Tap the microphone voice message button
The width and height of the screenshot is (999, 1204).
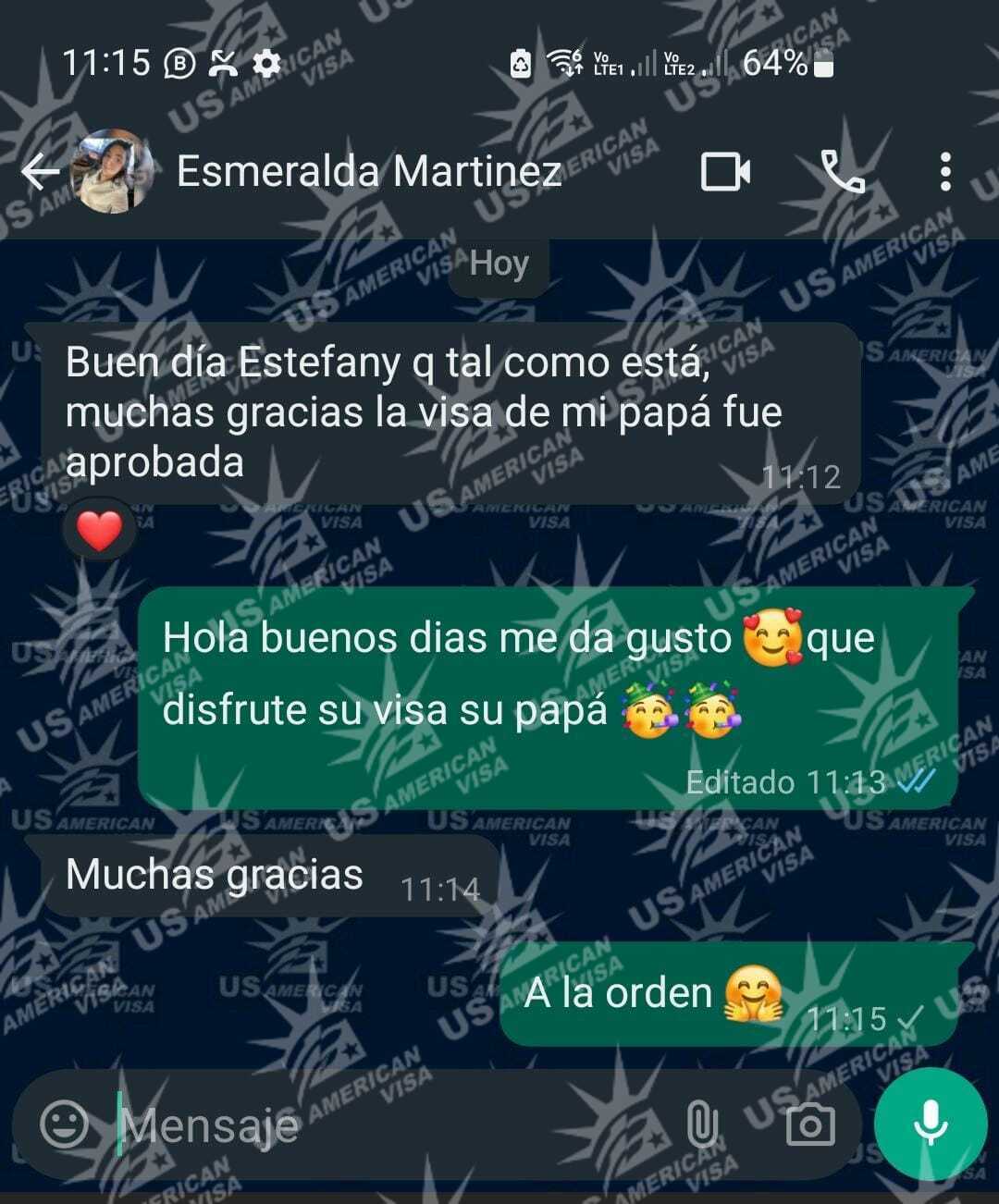(930, 1123)
